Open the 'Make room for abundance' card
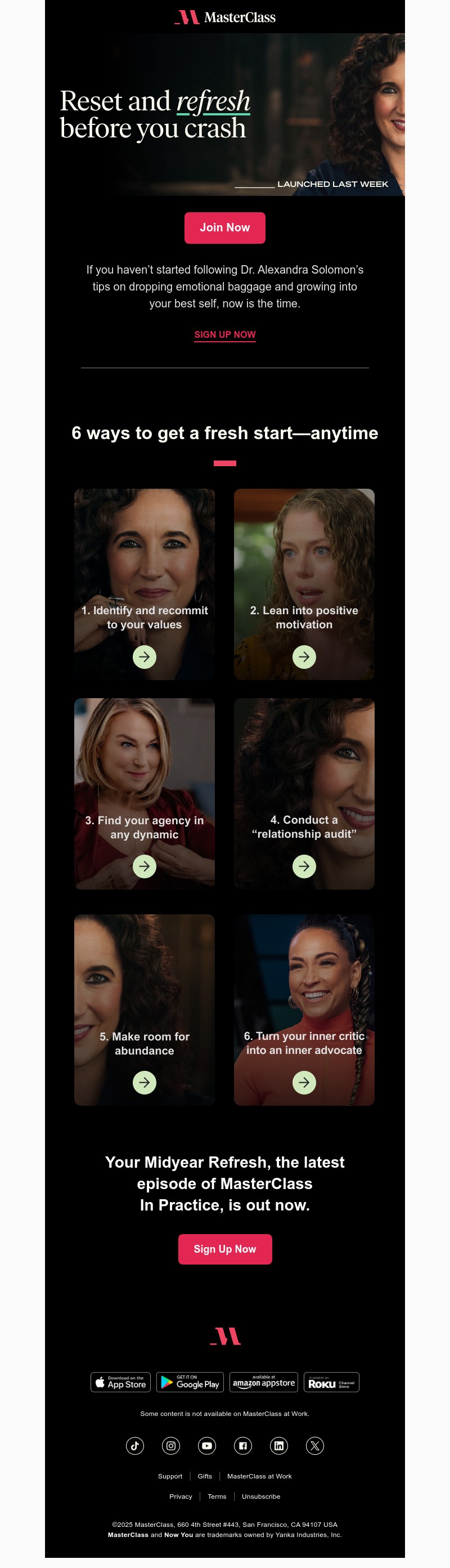Viewport: 450px width, 1568px height. pos(144,1082)
